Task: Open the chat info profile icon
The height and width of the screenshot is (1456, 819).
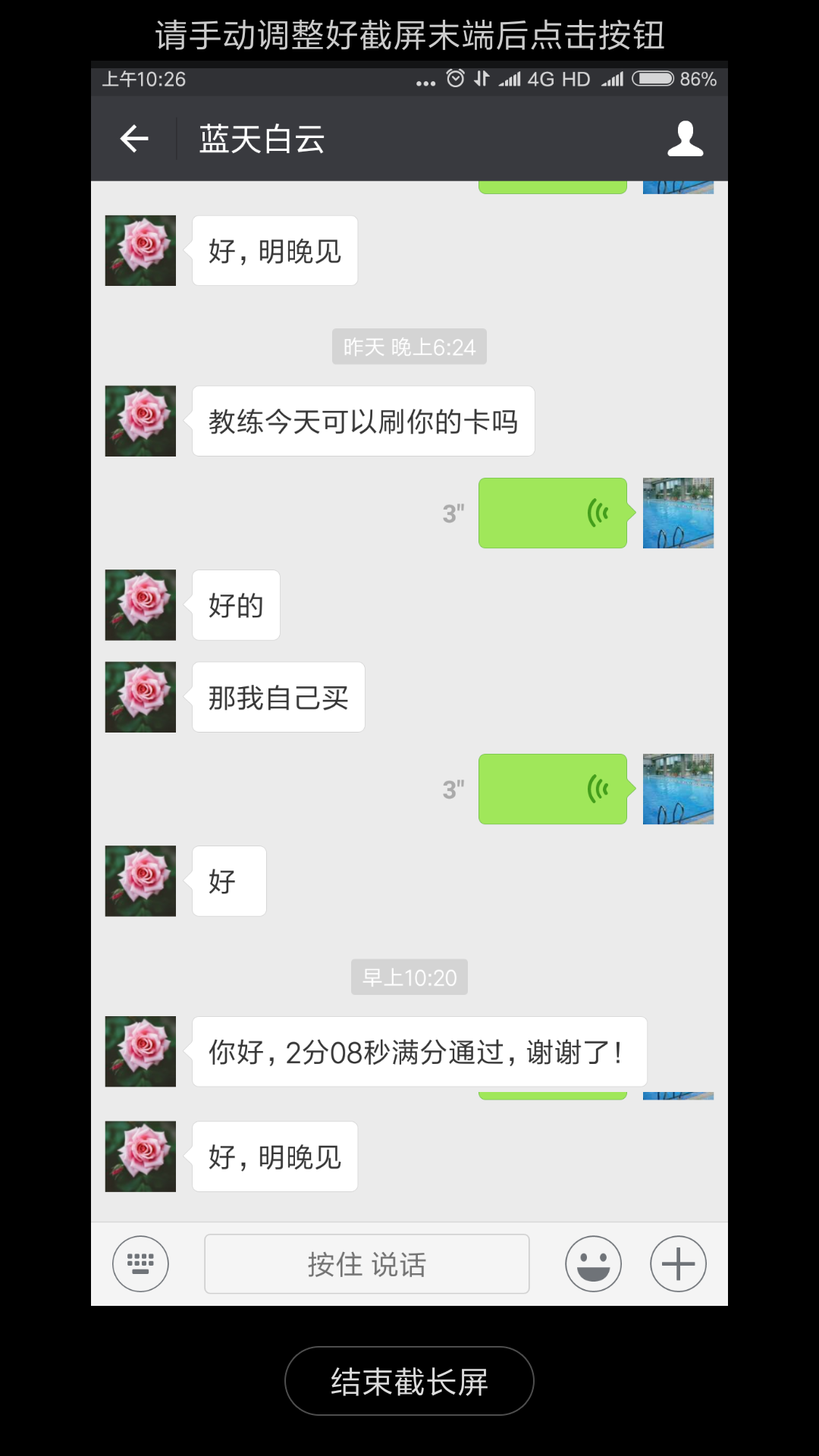Action: tap(685, 139)
